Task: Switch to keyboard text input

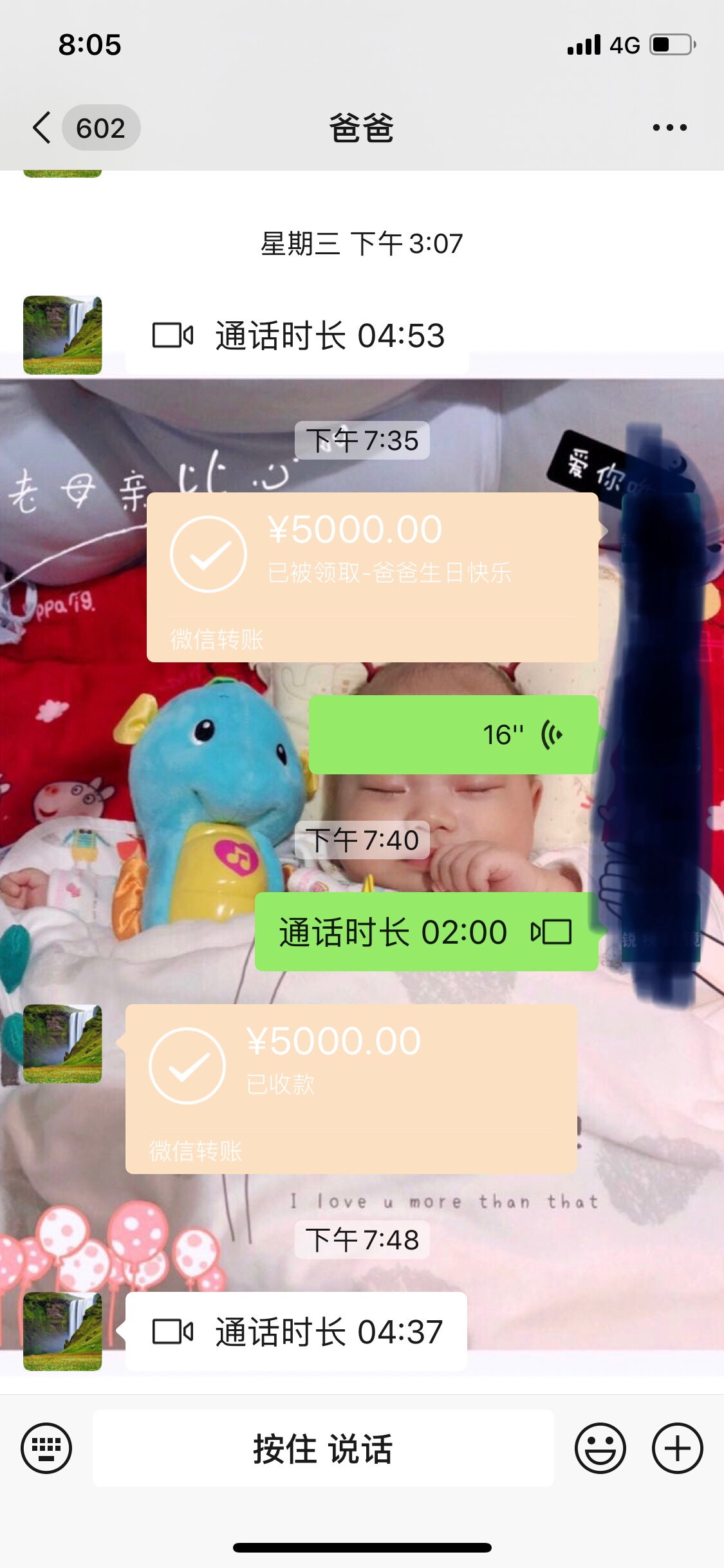Action: tap(46, 1448)
